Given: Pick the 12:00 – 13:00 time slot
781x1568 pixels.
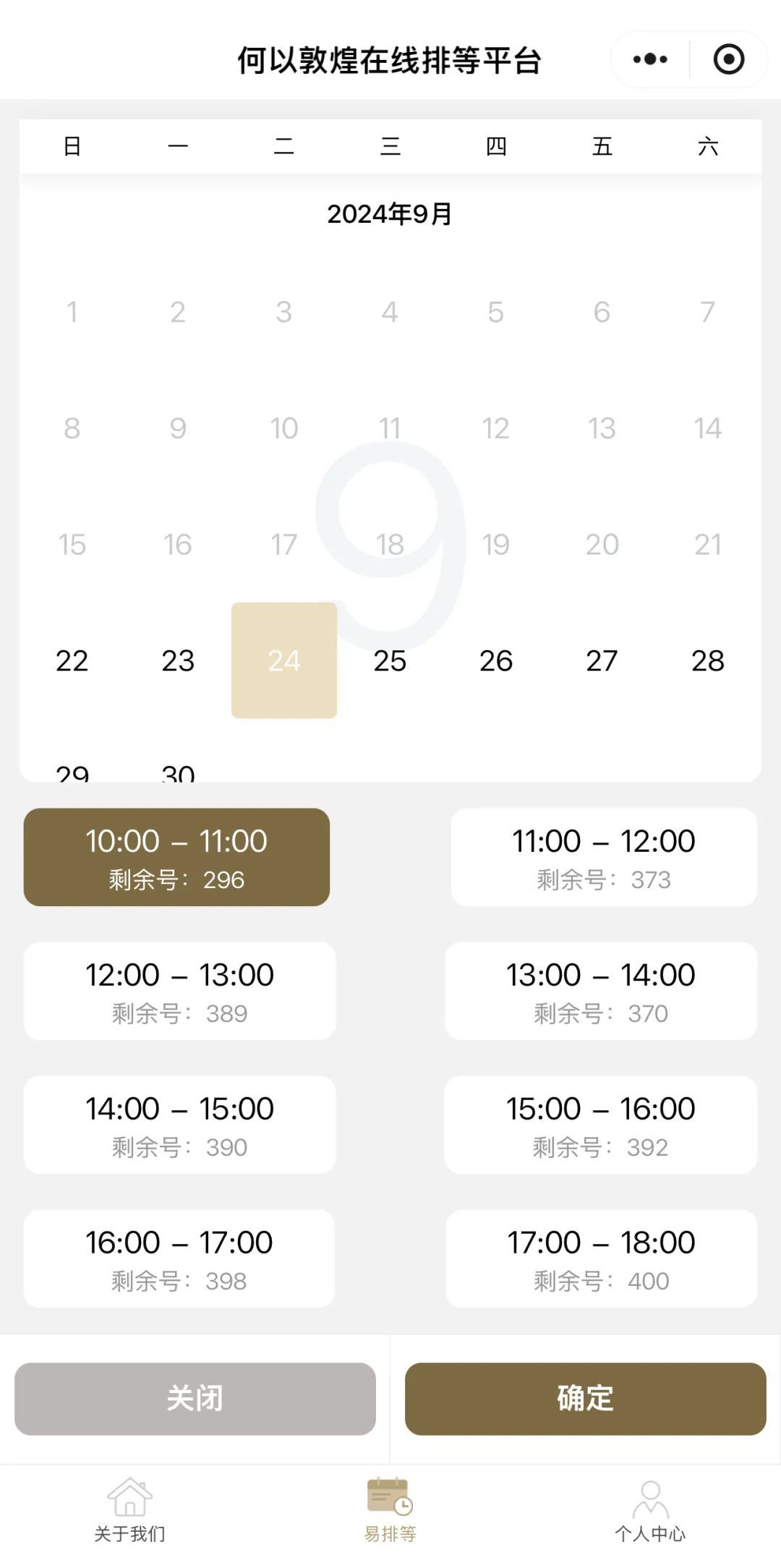Looking at the screenshot, I should tap(179, 991).
